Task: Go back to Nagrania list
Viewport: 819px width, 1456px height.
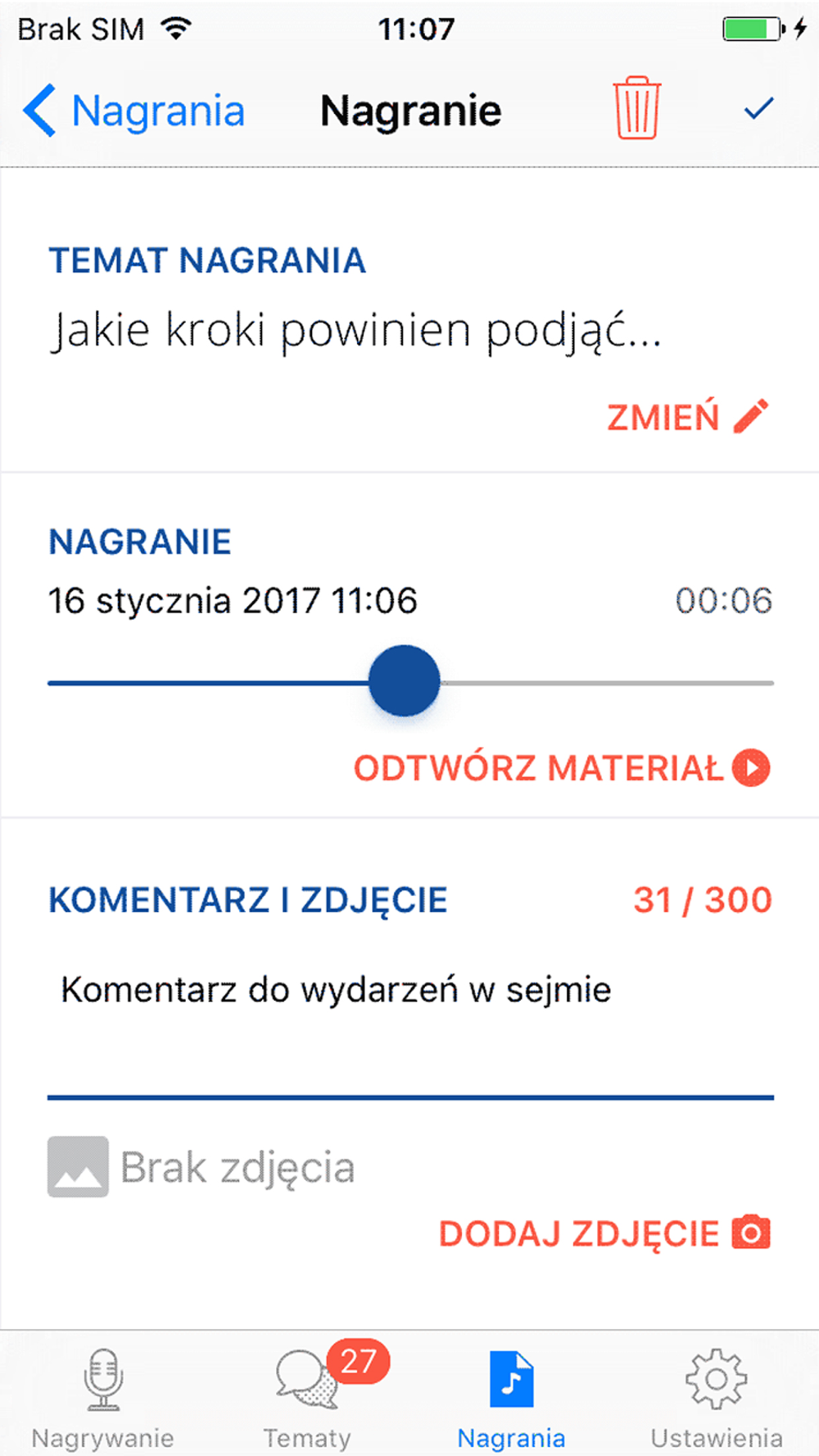Action: pos(134,111)
